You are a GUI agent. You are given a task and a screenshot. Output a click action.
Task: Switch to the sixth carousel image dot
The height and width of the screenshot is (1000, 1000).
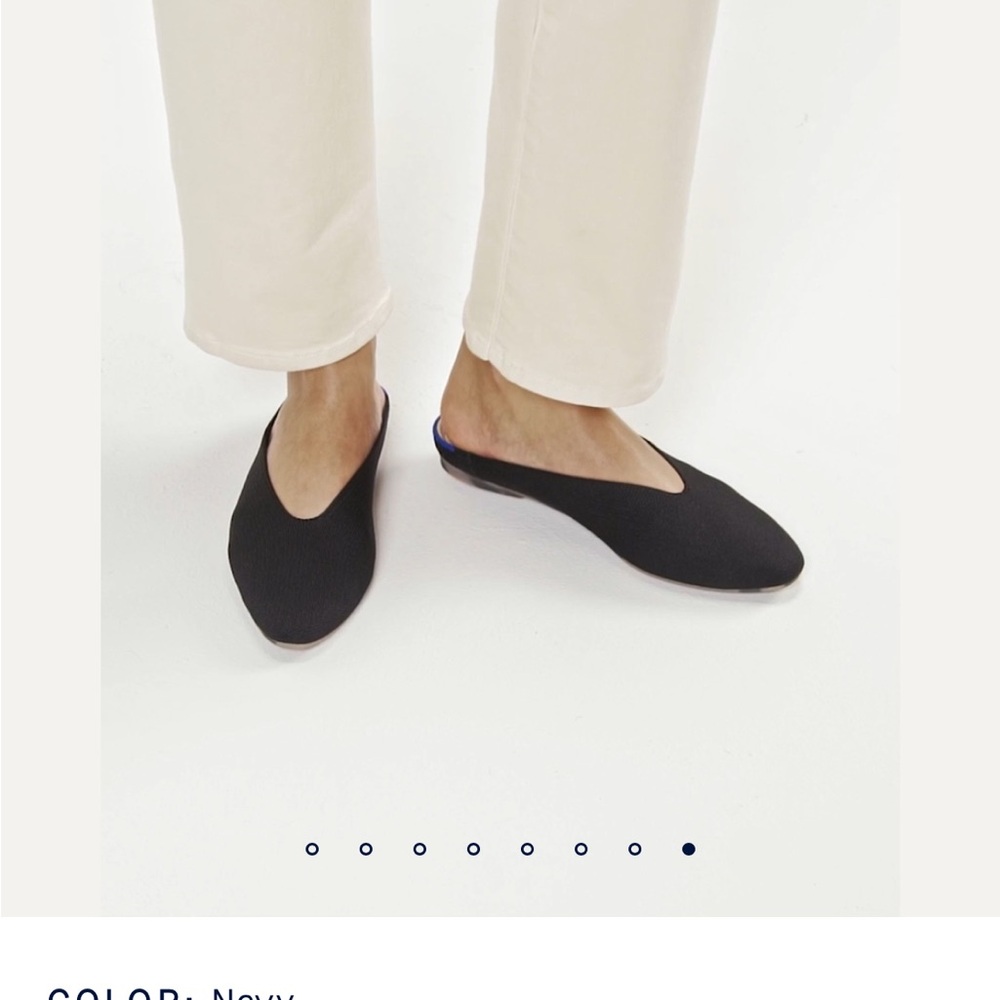click(581, 849)
